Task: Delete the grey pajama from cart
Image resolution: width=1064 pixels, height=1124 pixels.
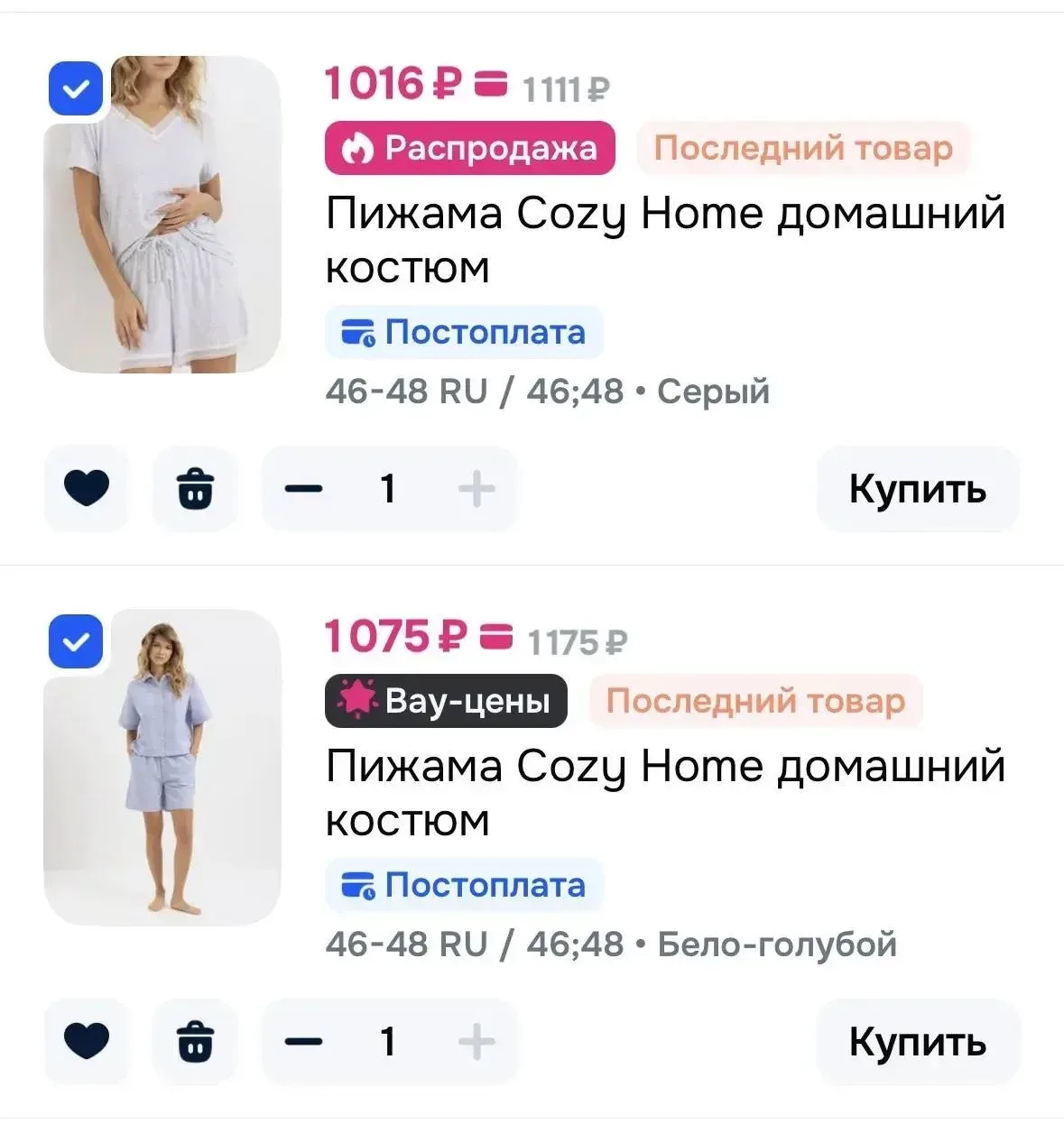Action: [x=195, y=489]
